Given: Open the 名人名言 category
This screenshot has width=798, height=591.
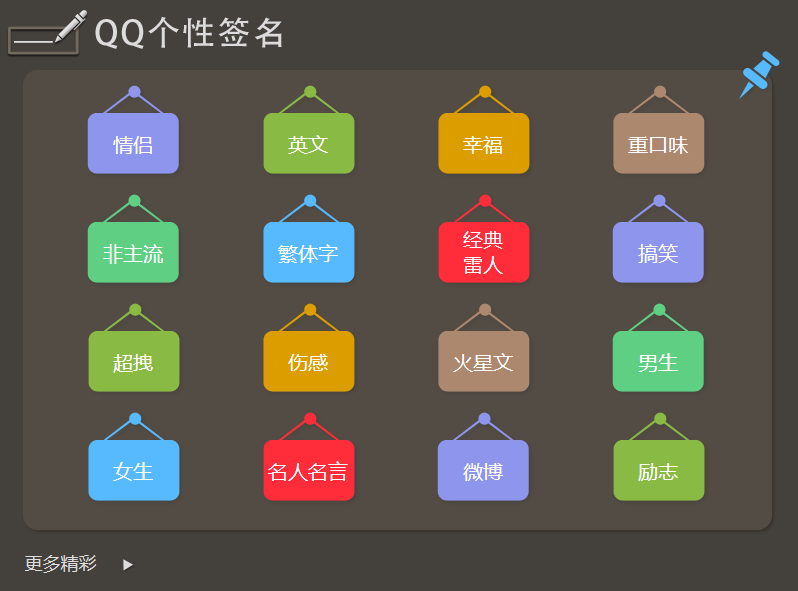Looking at the screenshot, I should 308,471.
